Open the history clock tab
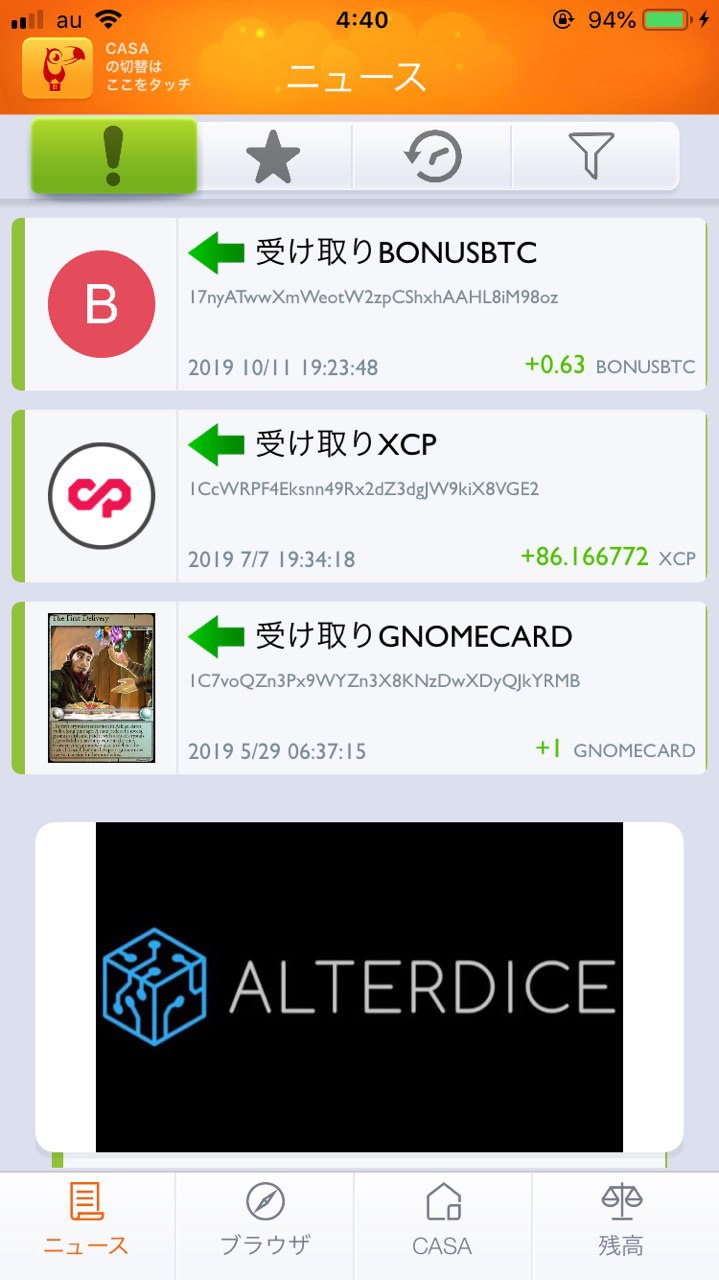Screen dimensions: 719x1280 tap(432, 157)
